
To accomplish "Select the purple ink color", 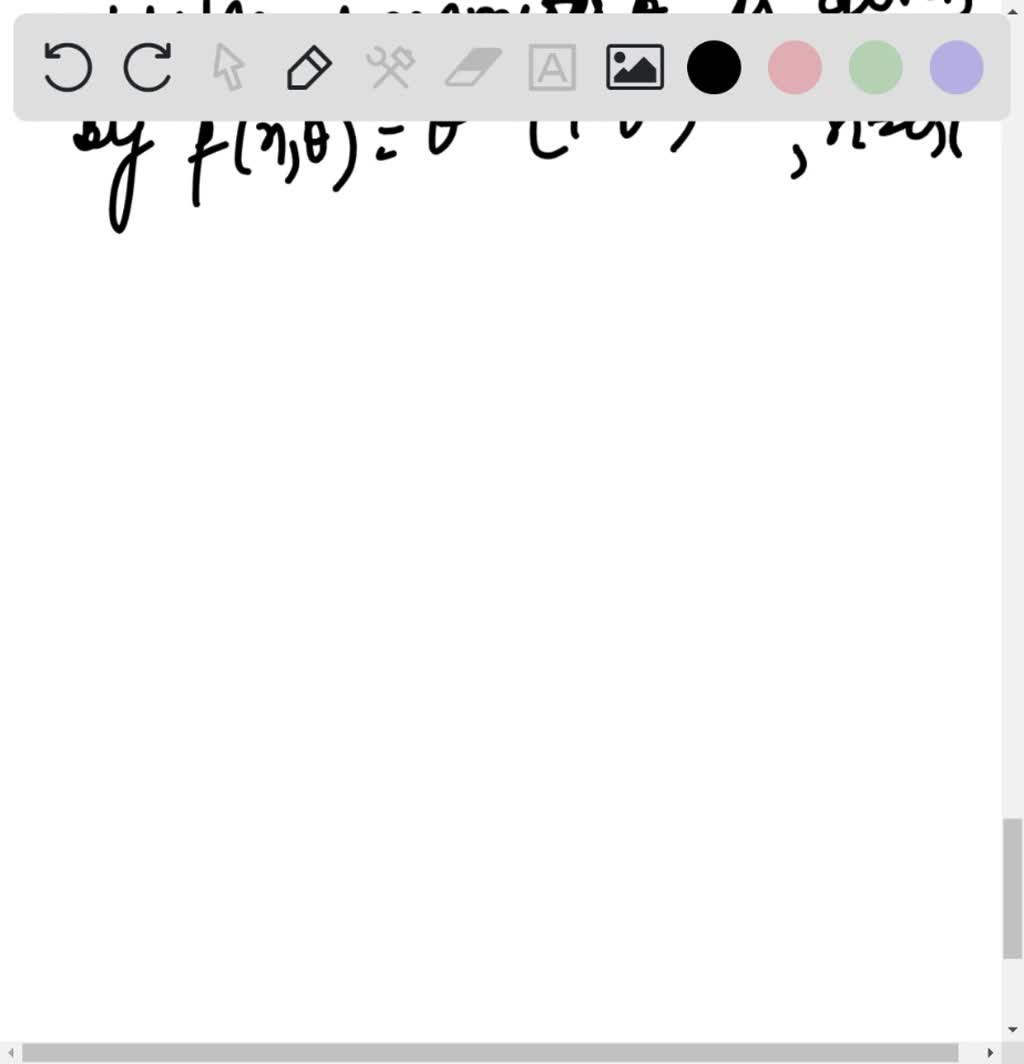I will (954, 68).
